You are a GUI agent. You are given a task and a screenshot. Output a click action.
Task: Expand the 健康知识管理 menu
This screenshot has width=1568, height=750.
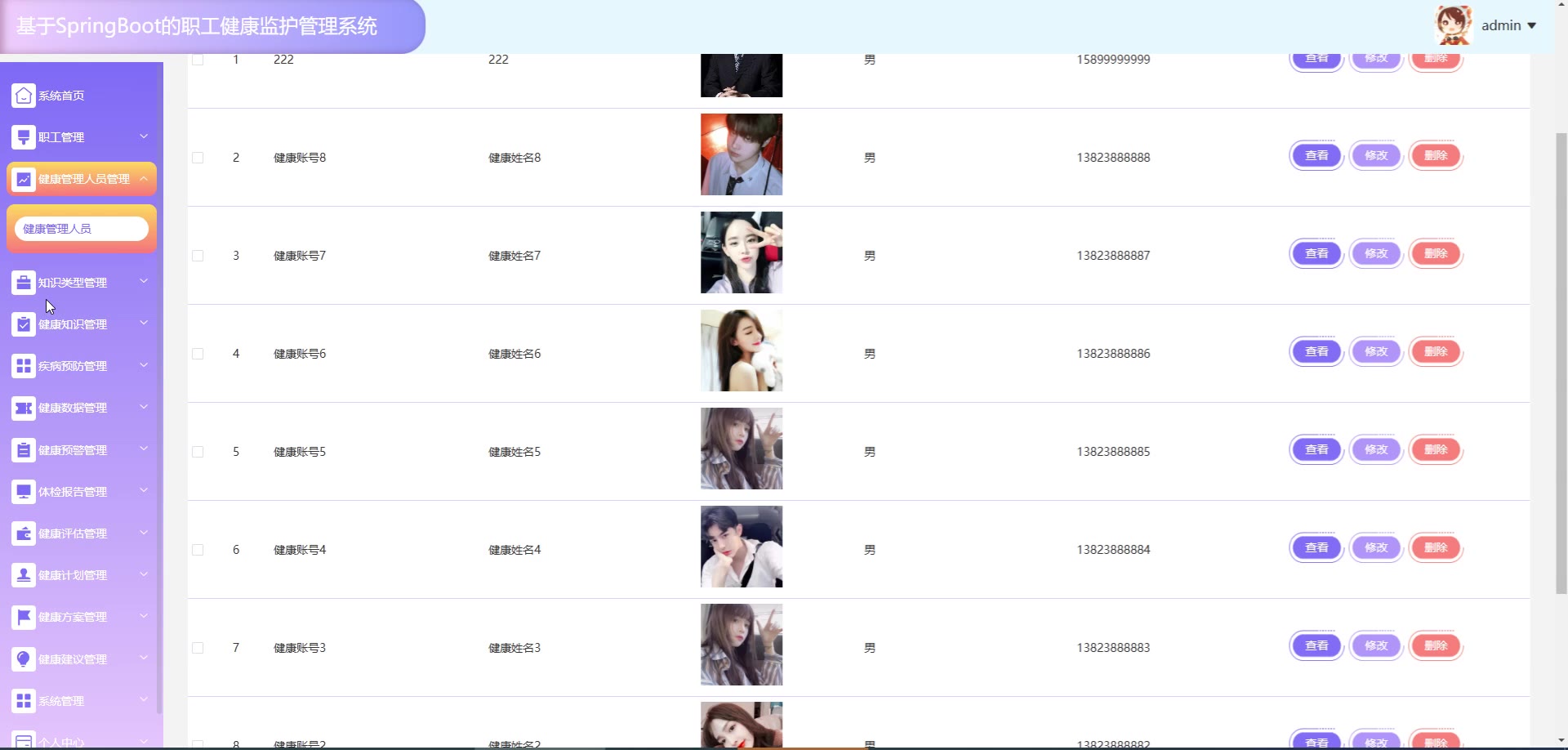(x=80, y=324)
